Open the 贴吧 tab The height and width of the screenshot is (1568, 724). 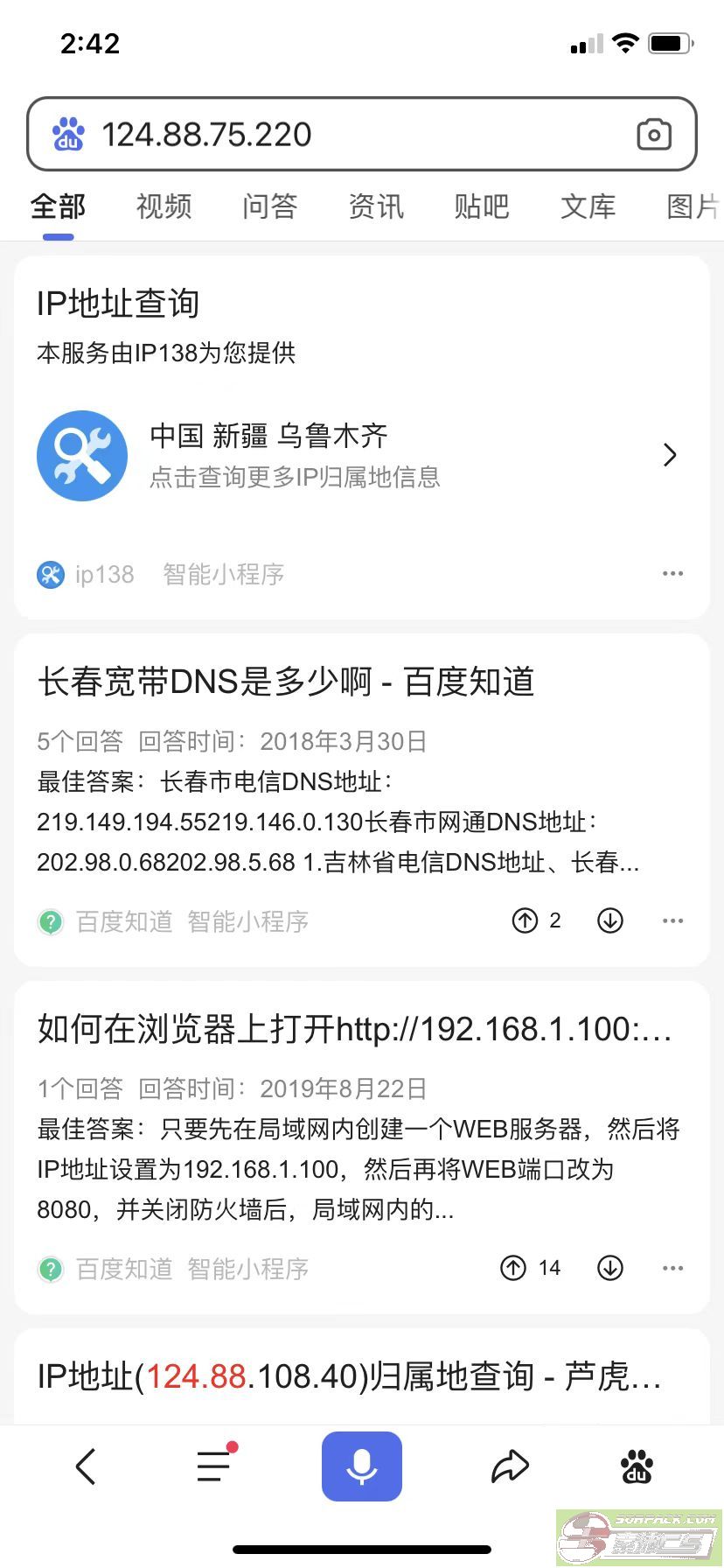482,206
